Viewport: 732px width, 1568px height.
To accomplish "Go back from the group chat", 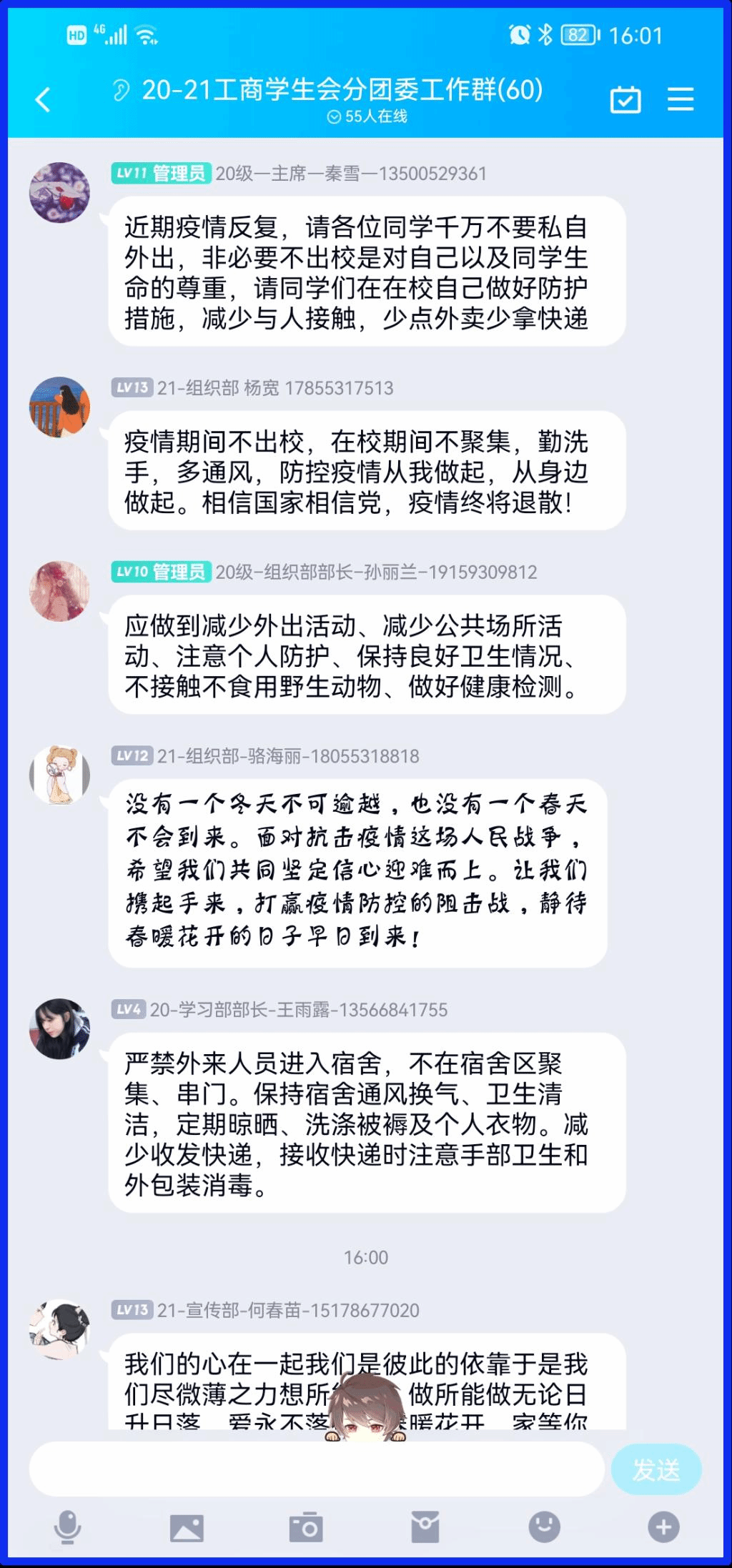I will pyautogui.click(x=43, y=99).
